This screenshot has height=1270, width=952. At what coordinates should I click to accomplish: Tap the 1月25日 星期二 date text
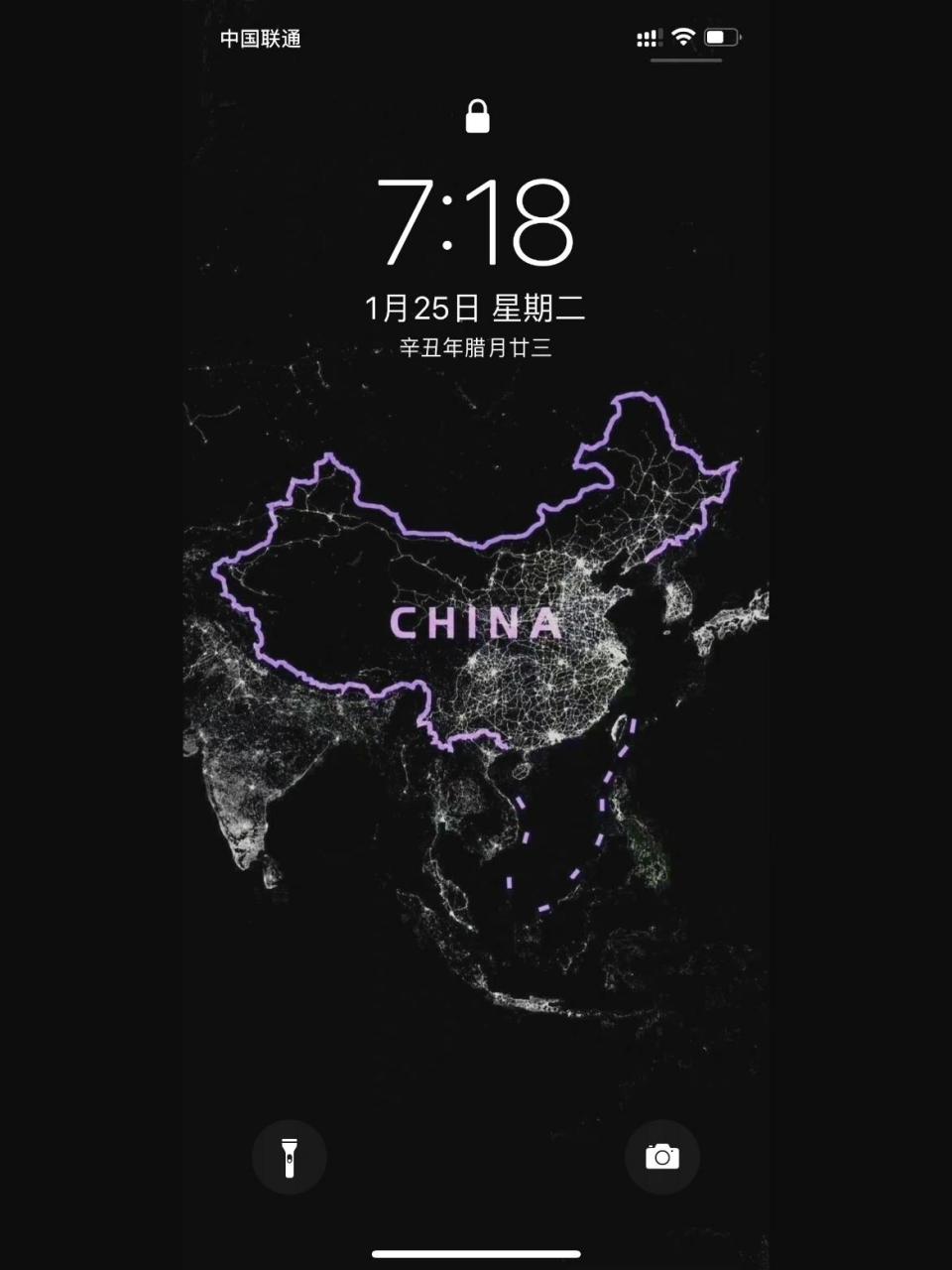coord(476,308)
